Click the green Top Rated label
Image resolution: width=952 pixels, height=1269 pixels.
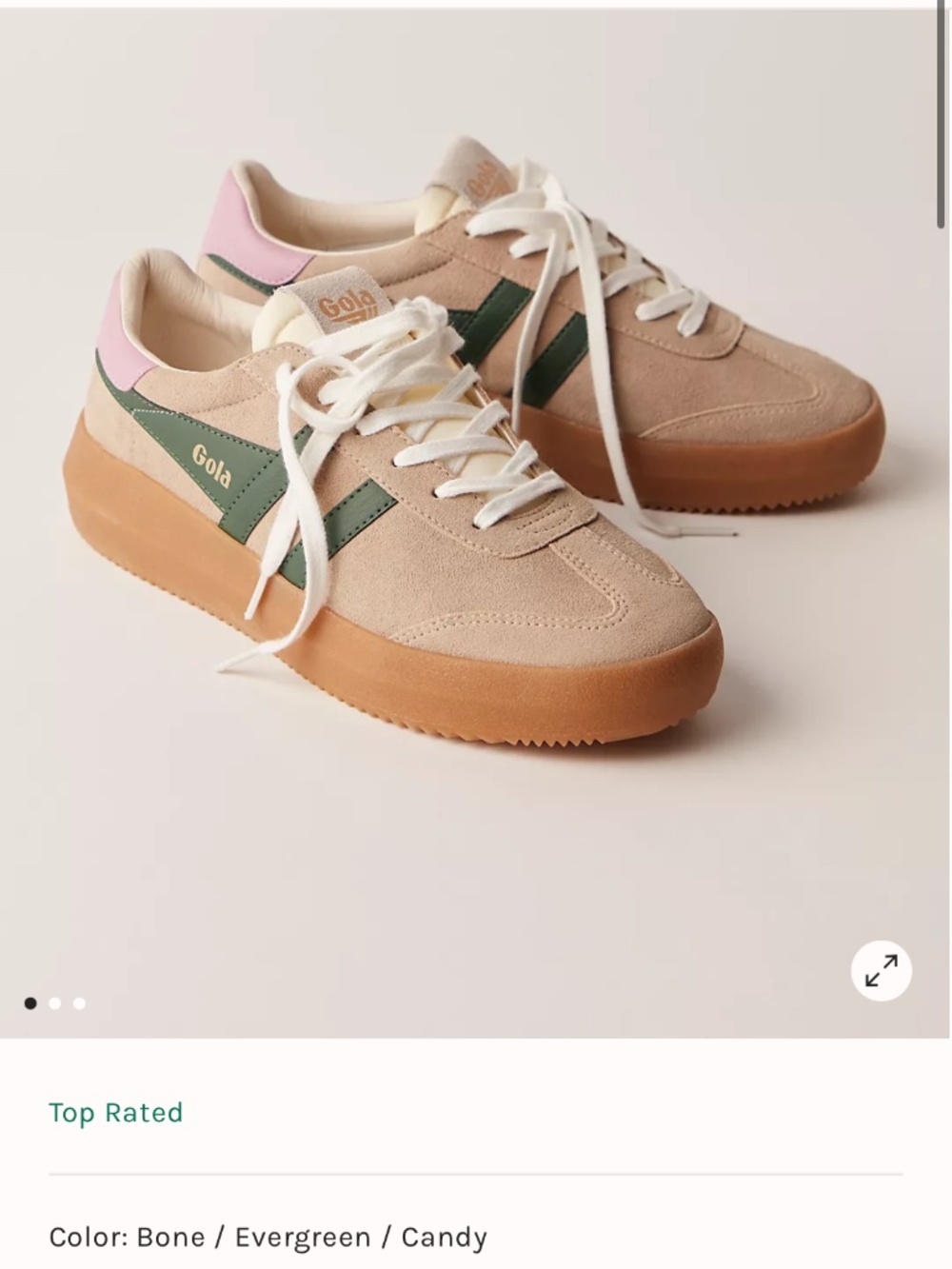pos(117,1112)
